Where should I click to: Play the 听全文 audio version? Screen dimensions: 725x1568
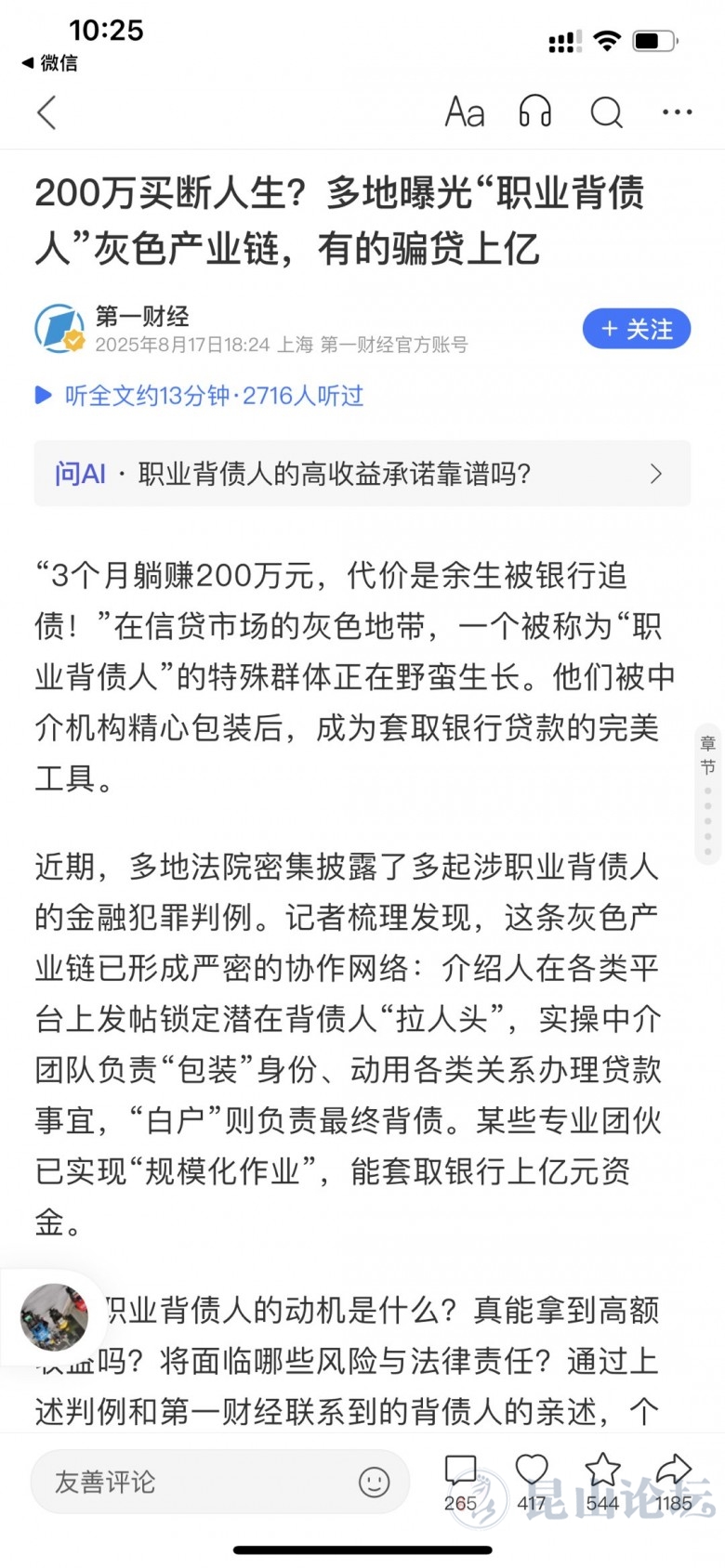pos(200,396)
